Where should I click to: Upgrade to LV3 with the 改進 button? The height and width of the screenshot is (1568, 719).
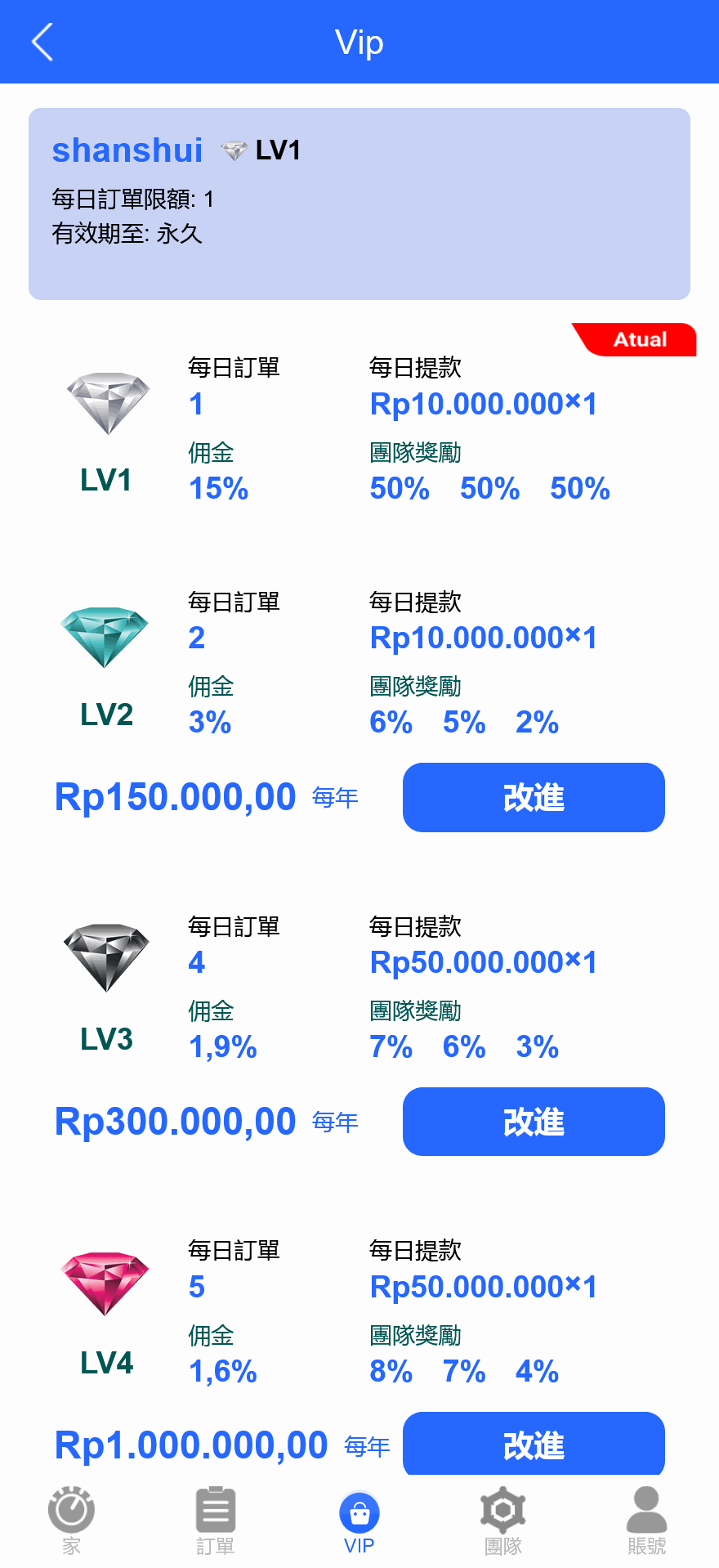(x=534, y=1122)
